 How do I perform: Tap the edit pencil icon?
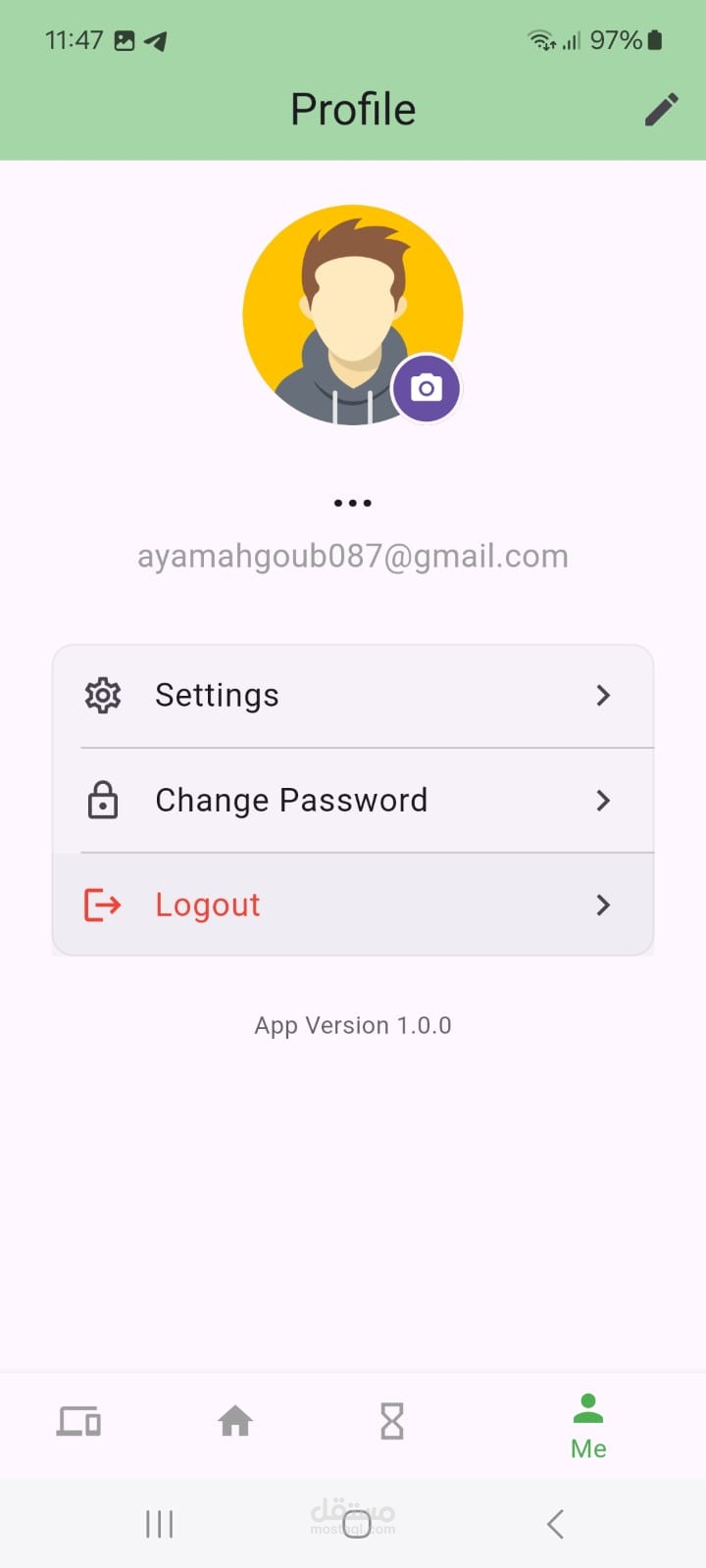(661, 110)
